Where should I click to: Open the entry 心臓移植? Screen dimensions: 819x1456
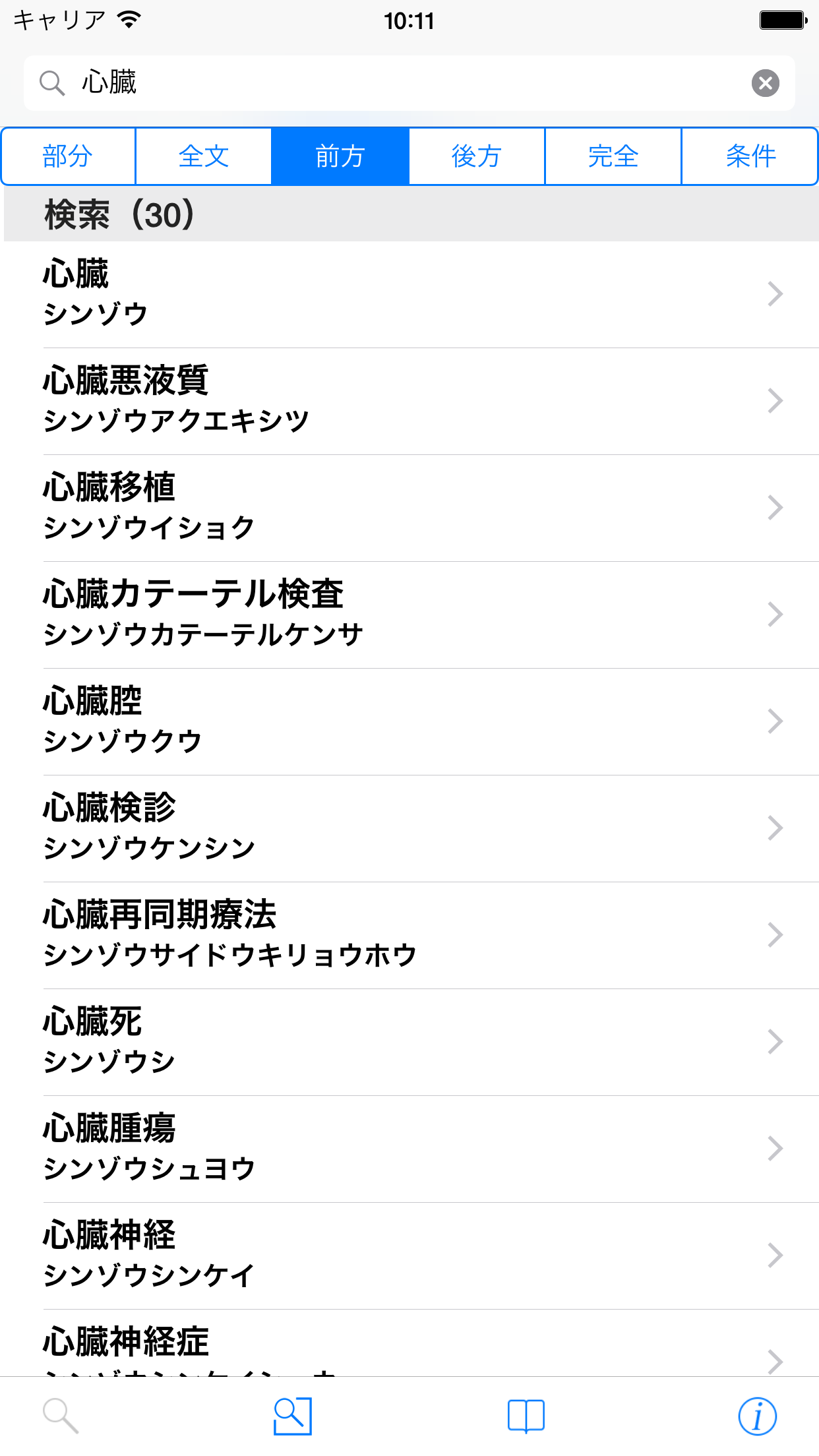click(409, 508)
